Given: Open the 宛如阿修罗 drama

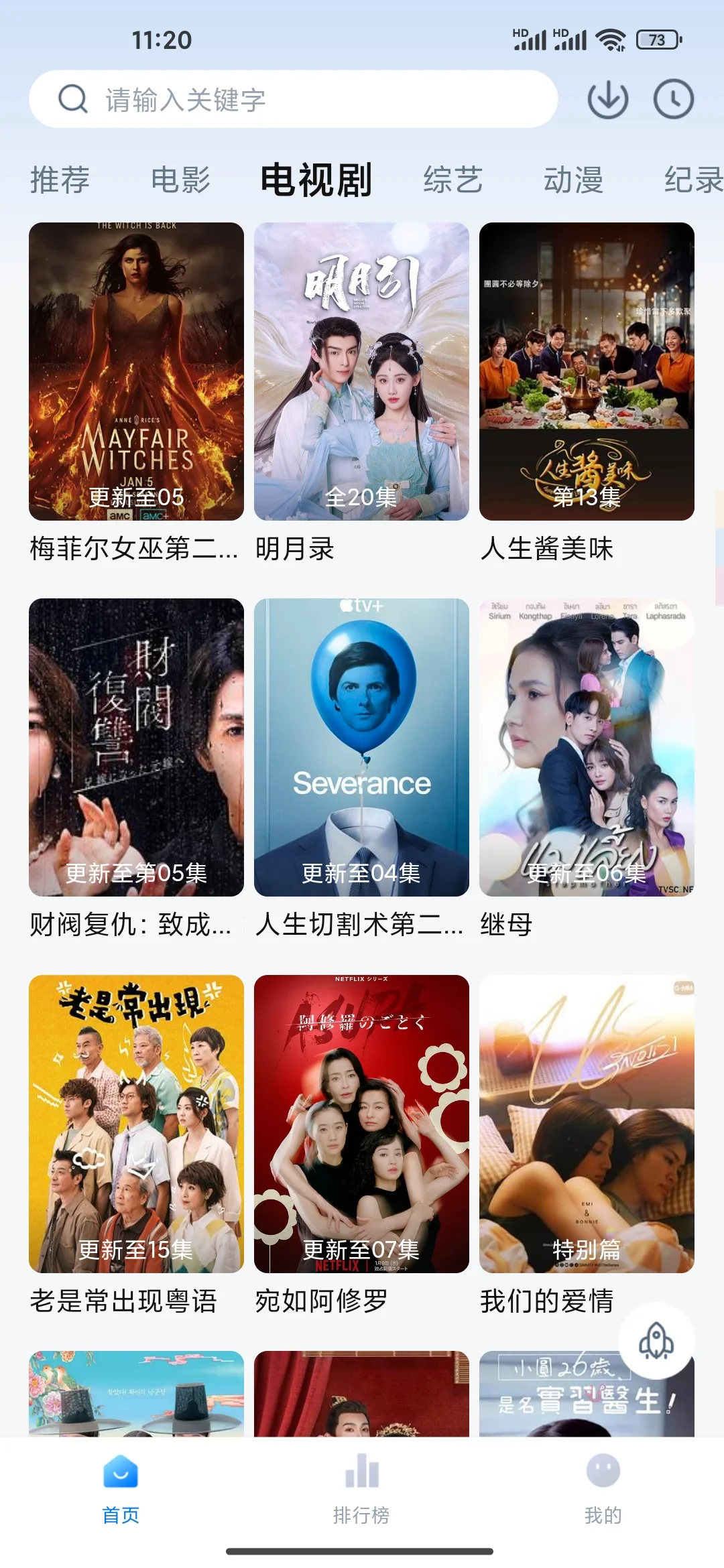Looking at the screenshot, I should (x=361, y=1124).
